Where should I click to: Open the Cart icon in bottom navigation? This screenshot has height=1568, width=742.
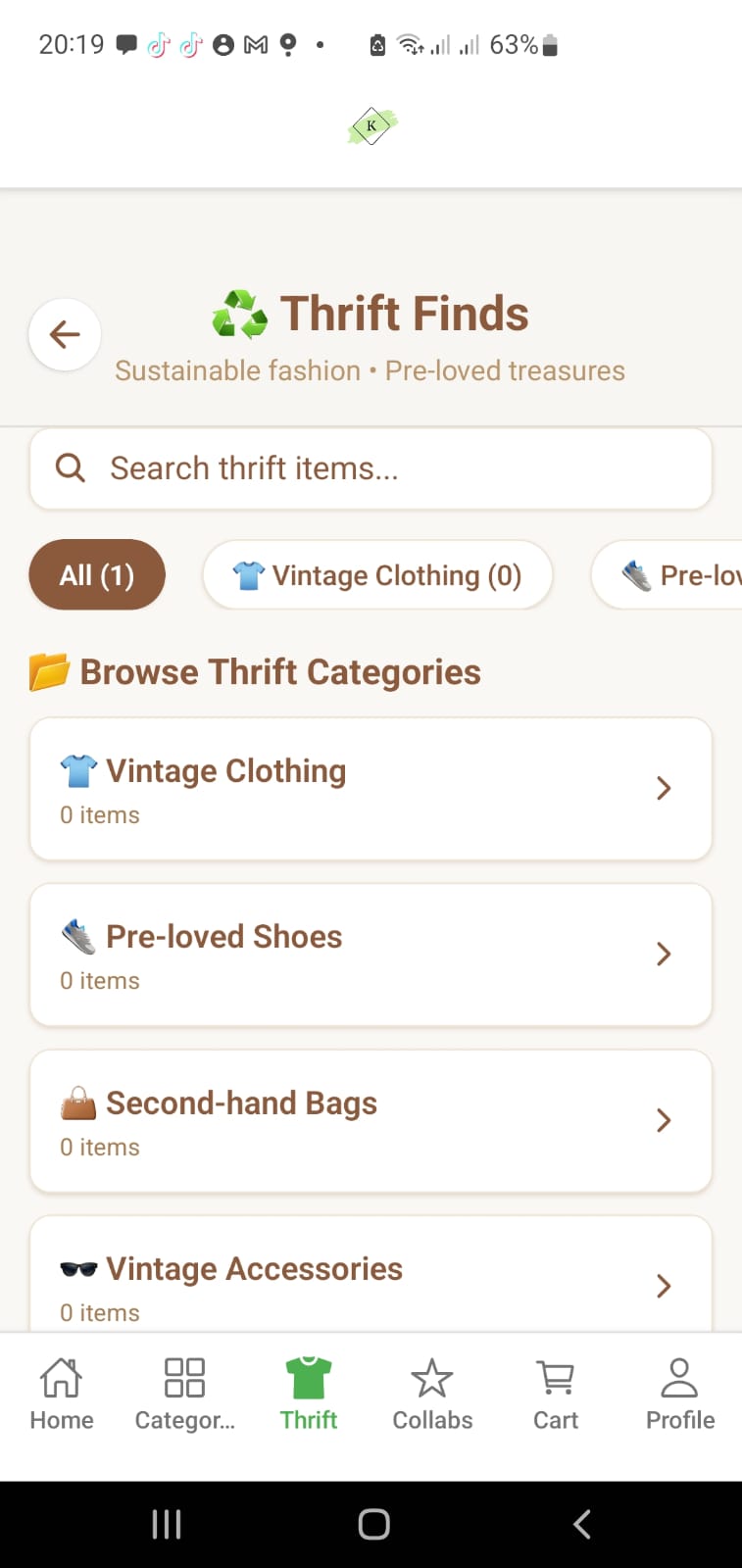coord(555,1377)
